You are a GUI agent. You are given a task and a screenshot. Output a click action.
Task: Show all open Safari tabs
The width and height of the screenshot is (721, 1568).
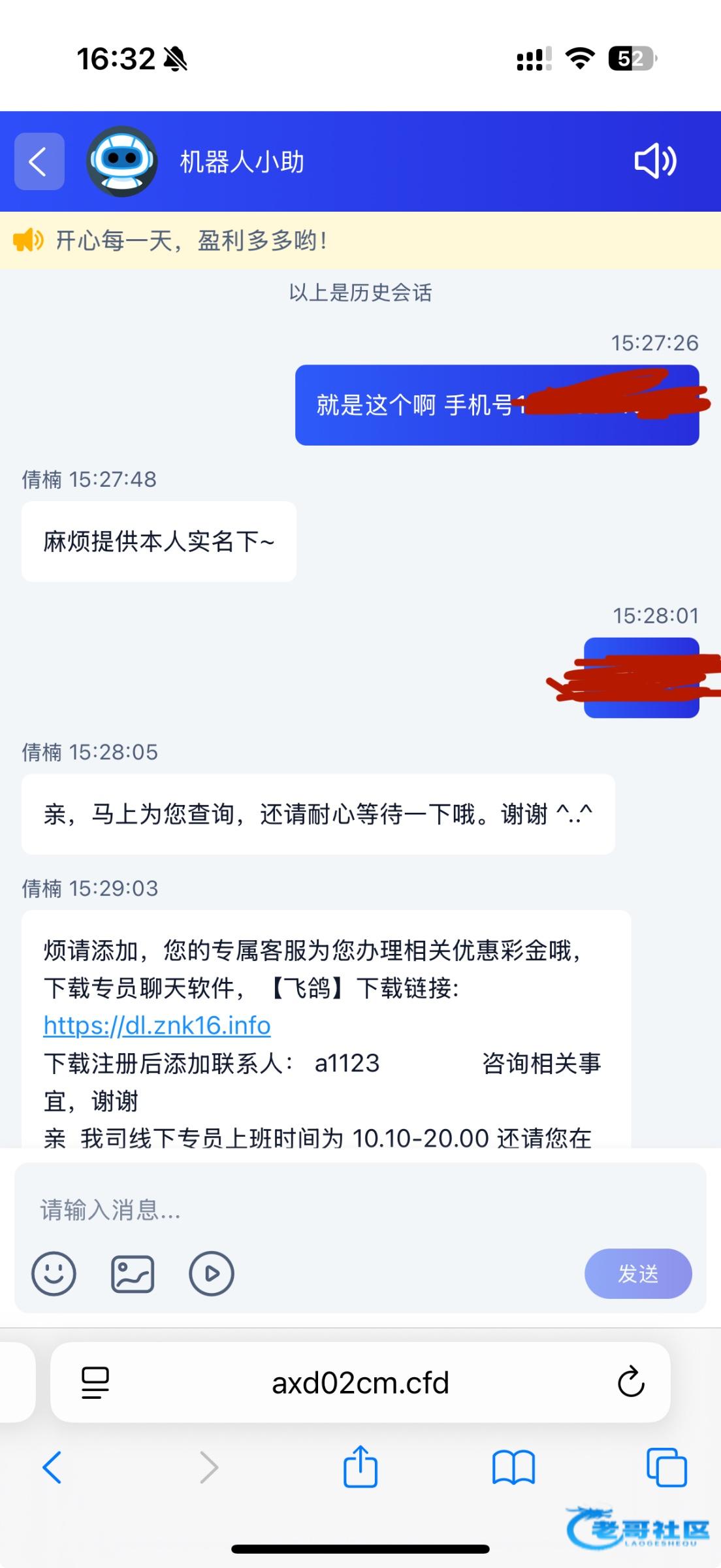pyautogui.click(x=666, y=1467)
